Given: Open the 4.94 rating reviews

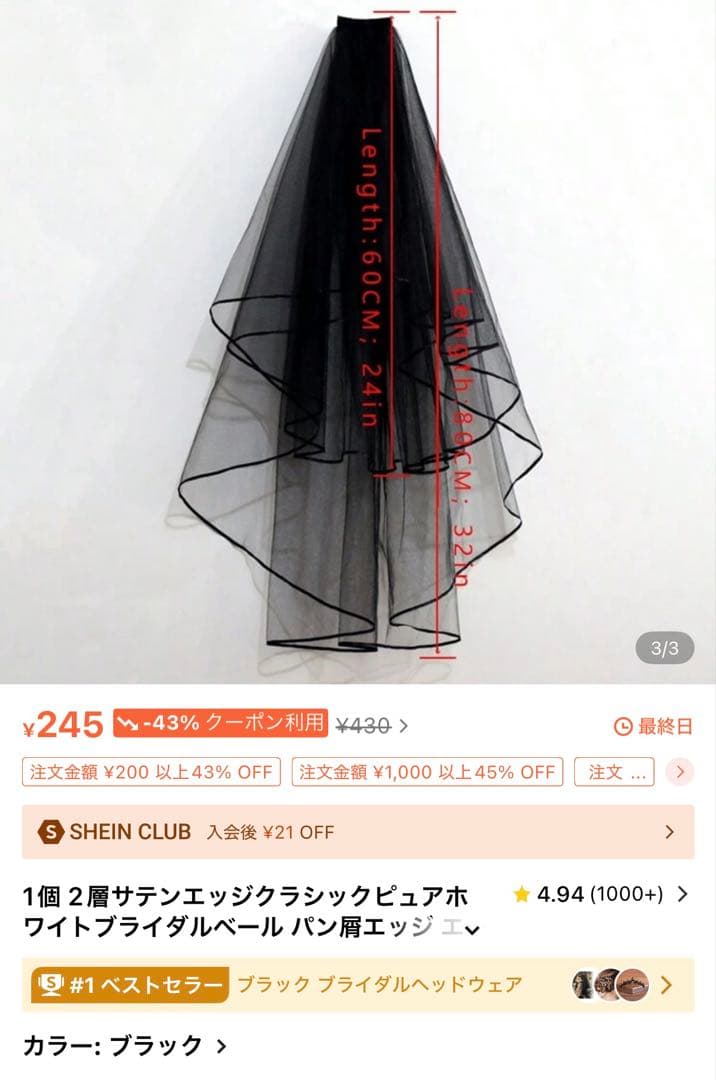Looking at the screenshot, I should pyautogui.click(x=600, y=894).
